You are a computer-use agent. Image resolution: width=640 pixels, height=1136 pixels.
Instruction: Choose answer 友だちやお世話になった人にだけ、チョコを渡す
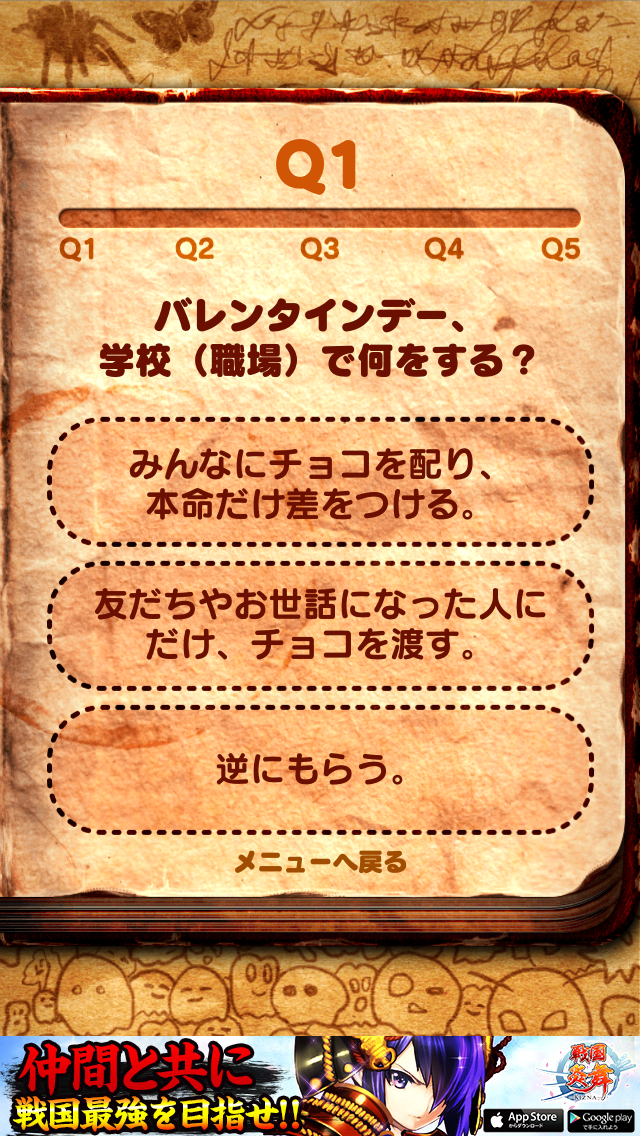[x=320, y=625]
